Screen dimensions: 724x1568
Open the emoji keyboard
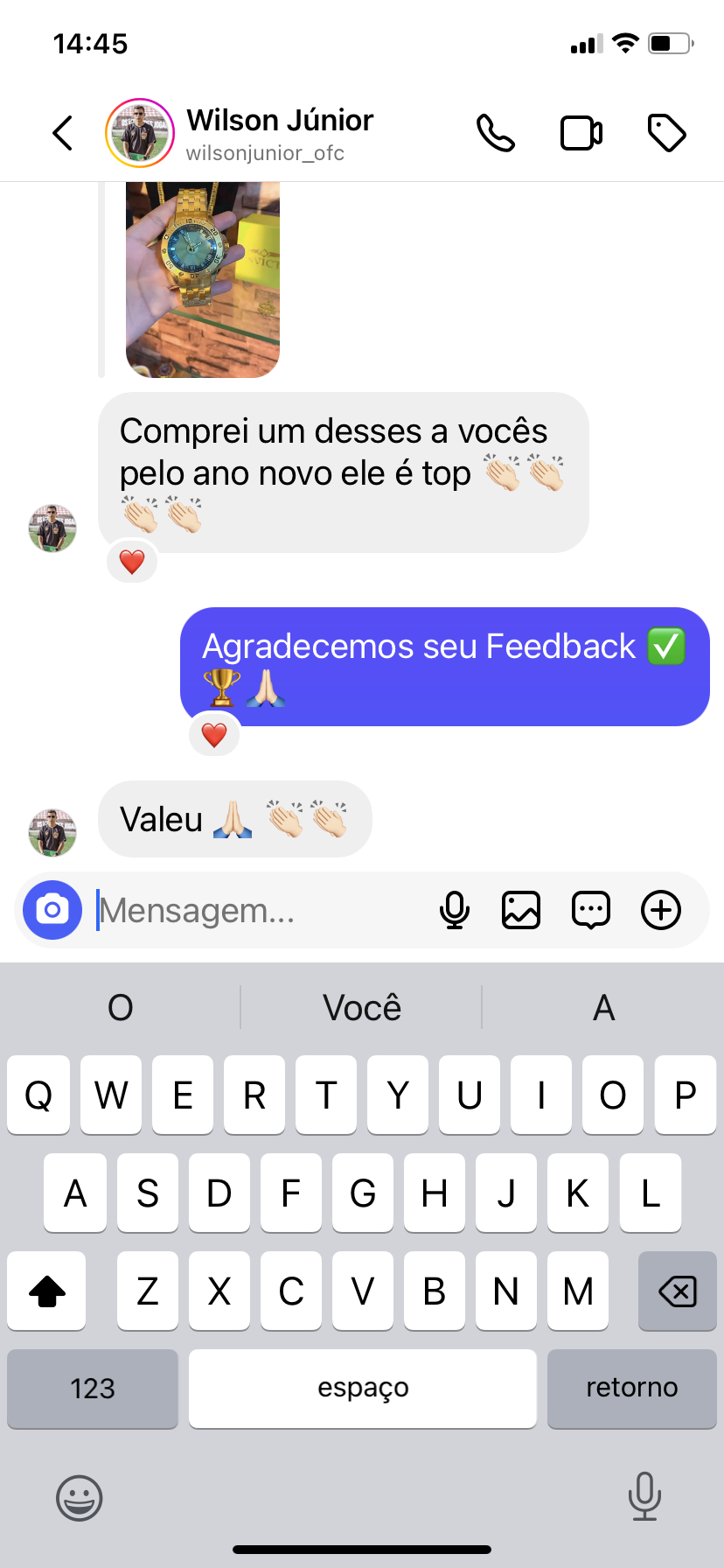tap(80, 1498)
